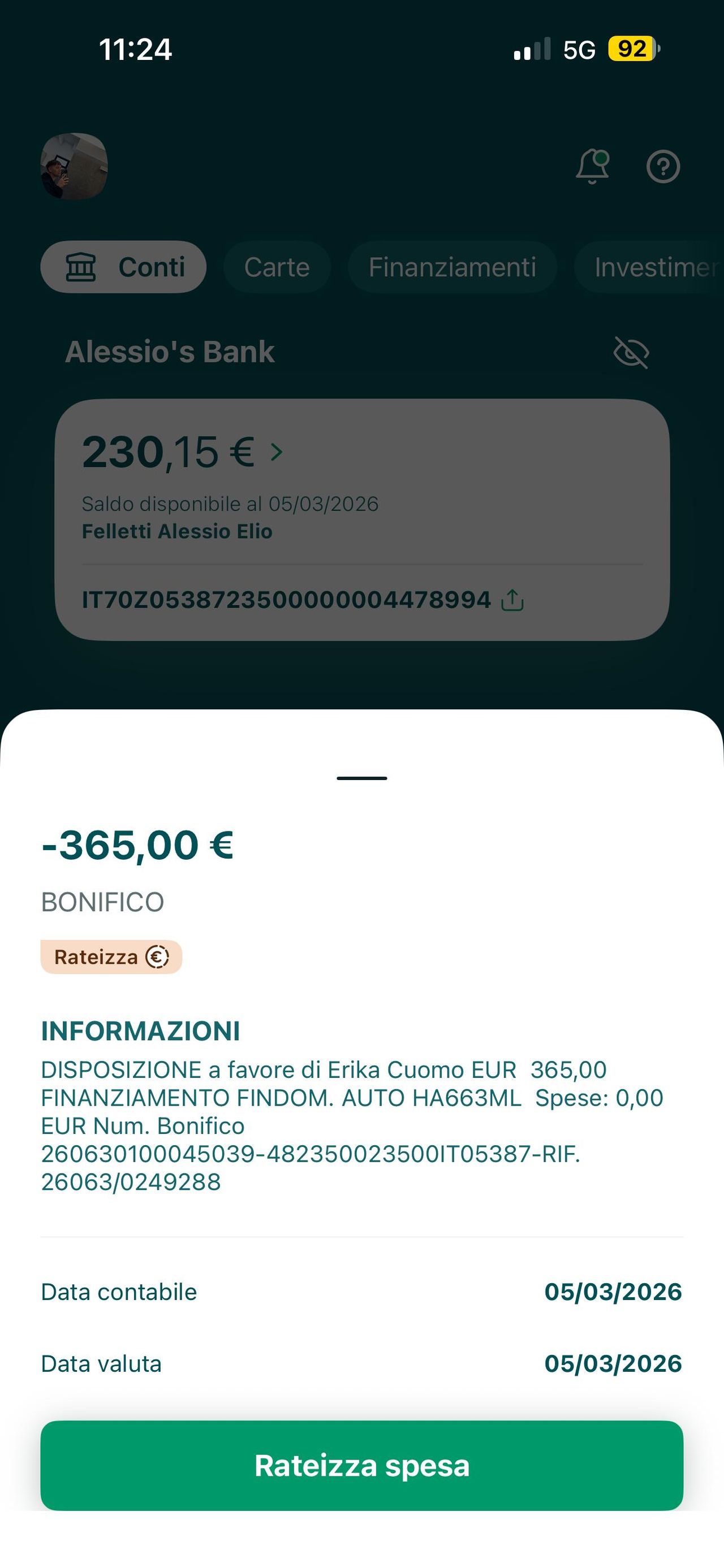Share the IBAN code
The width and height of the screenshot is (724, 1568).
(512, 600)
